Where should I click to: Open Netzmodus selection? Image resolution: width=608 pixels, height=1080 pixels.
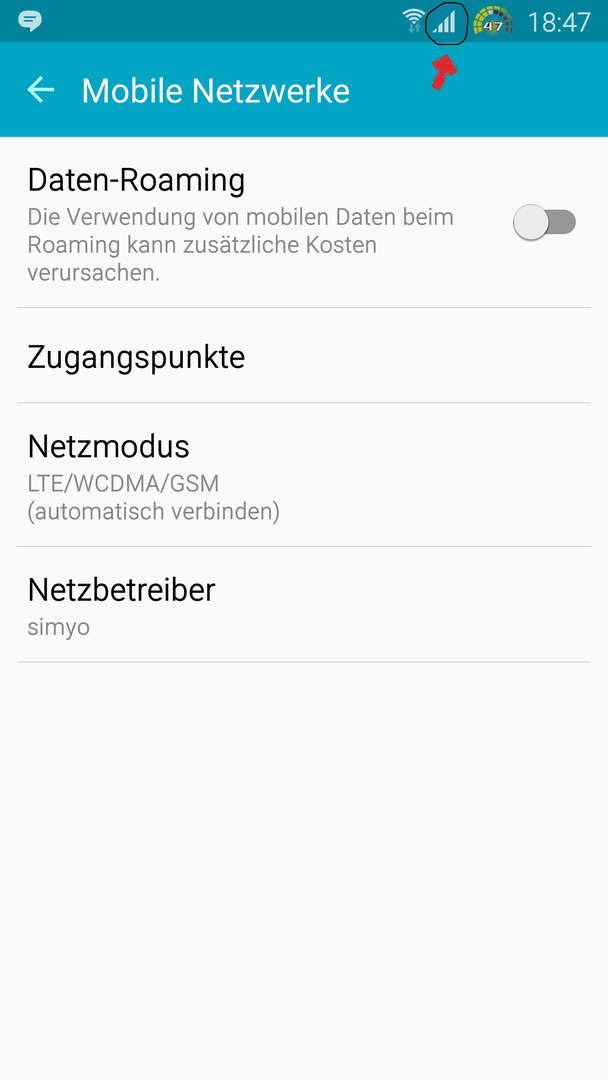click(304, 475)
